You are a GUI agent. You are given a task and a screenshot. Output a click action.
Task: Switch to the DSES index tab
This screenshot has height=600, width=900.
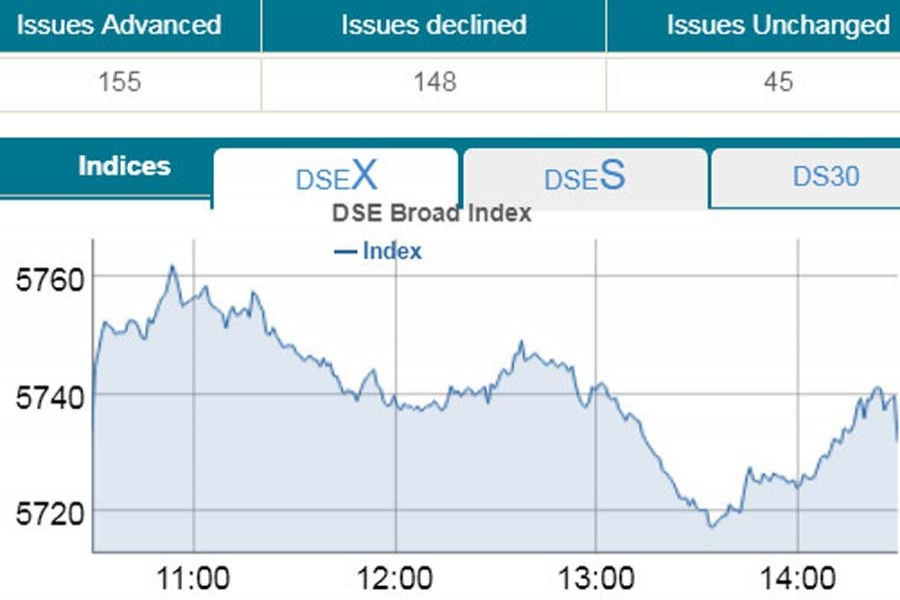[585, 177]
